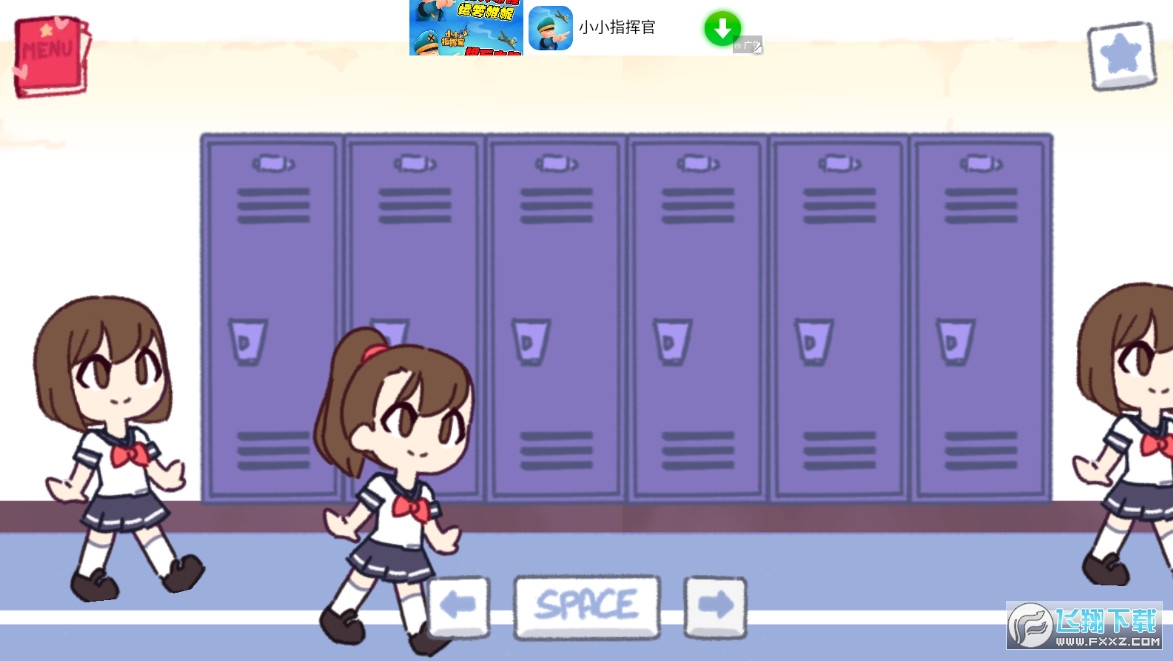This screenshot has height=661, width=1173.
Task: Tap the star card button
Action: point(1122,55)
